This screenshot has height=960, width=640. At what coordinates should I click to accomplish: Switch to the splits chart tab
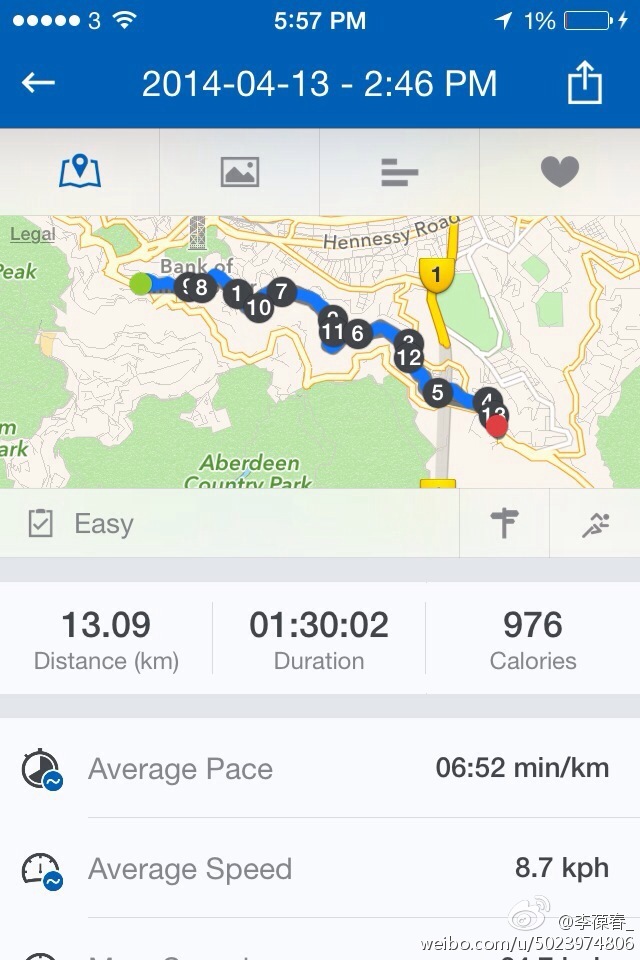coord(400,172)
